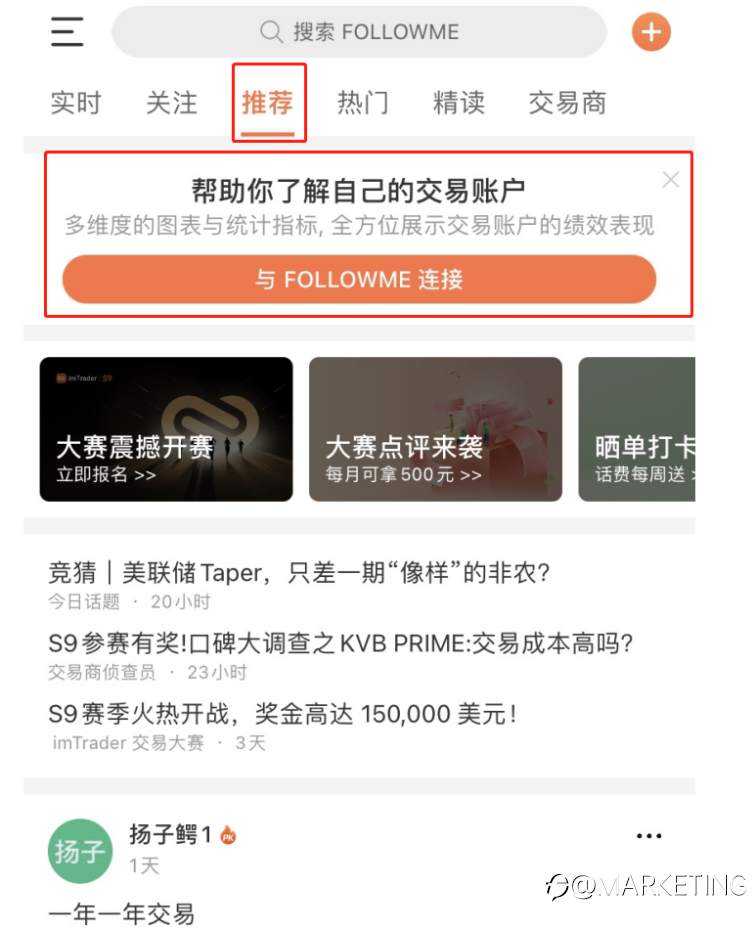Select the 推荐 tab
The width and height of the screenshot is (755, 929).
(268, 102)
